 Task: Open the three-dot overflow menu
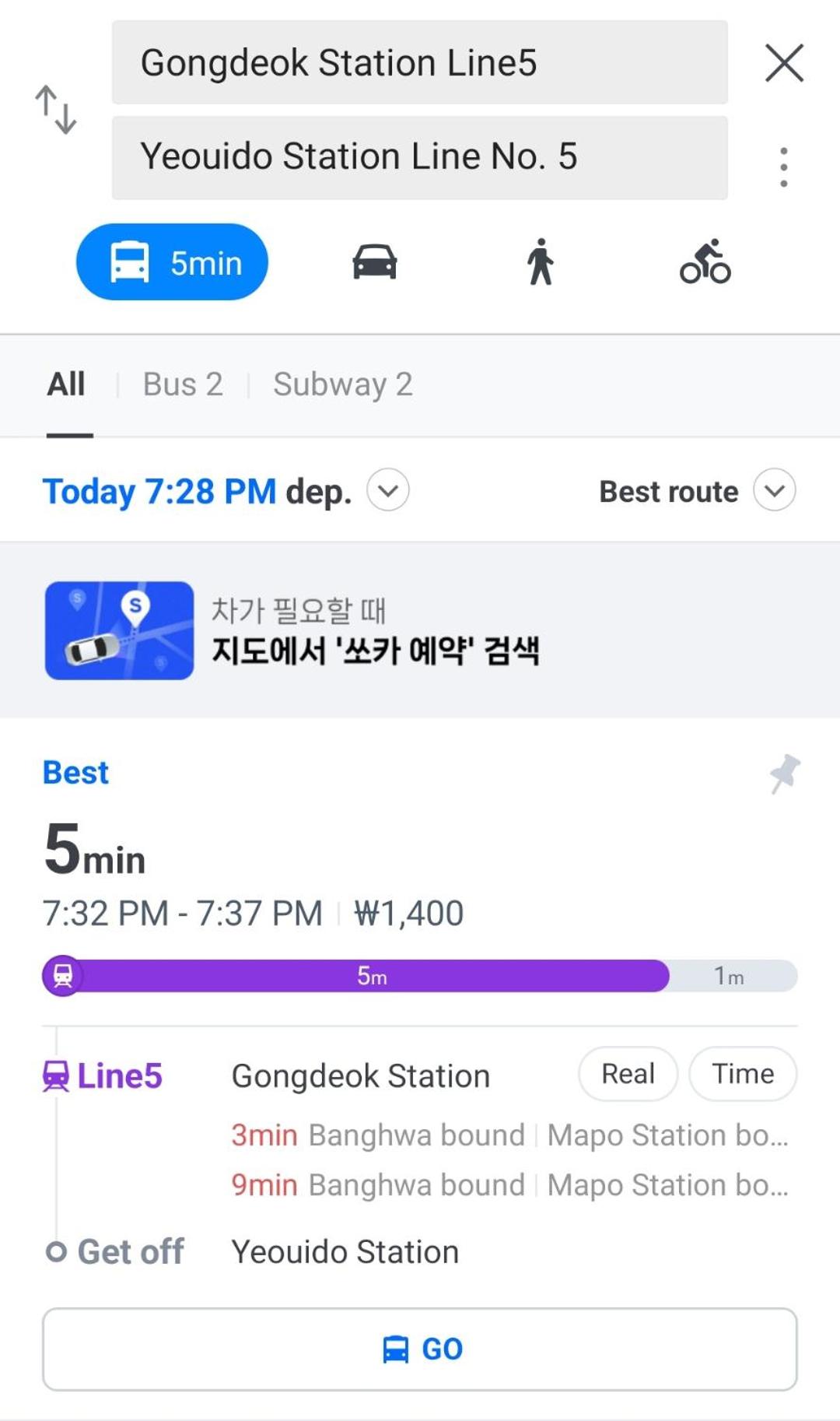(x=784, y=167)
